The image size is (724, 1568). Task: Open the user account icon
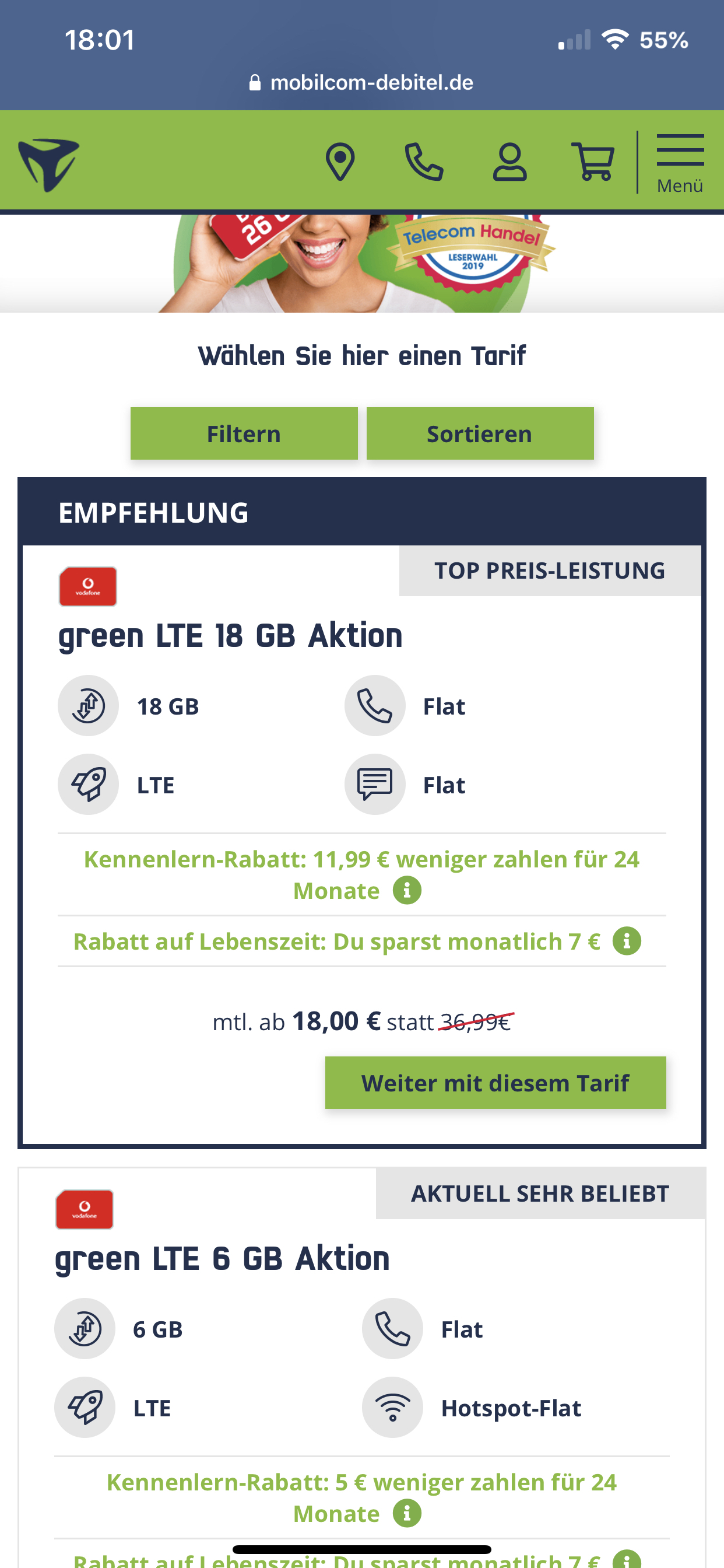pyautogui.click(x=509, y=162)
